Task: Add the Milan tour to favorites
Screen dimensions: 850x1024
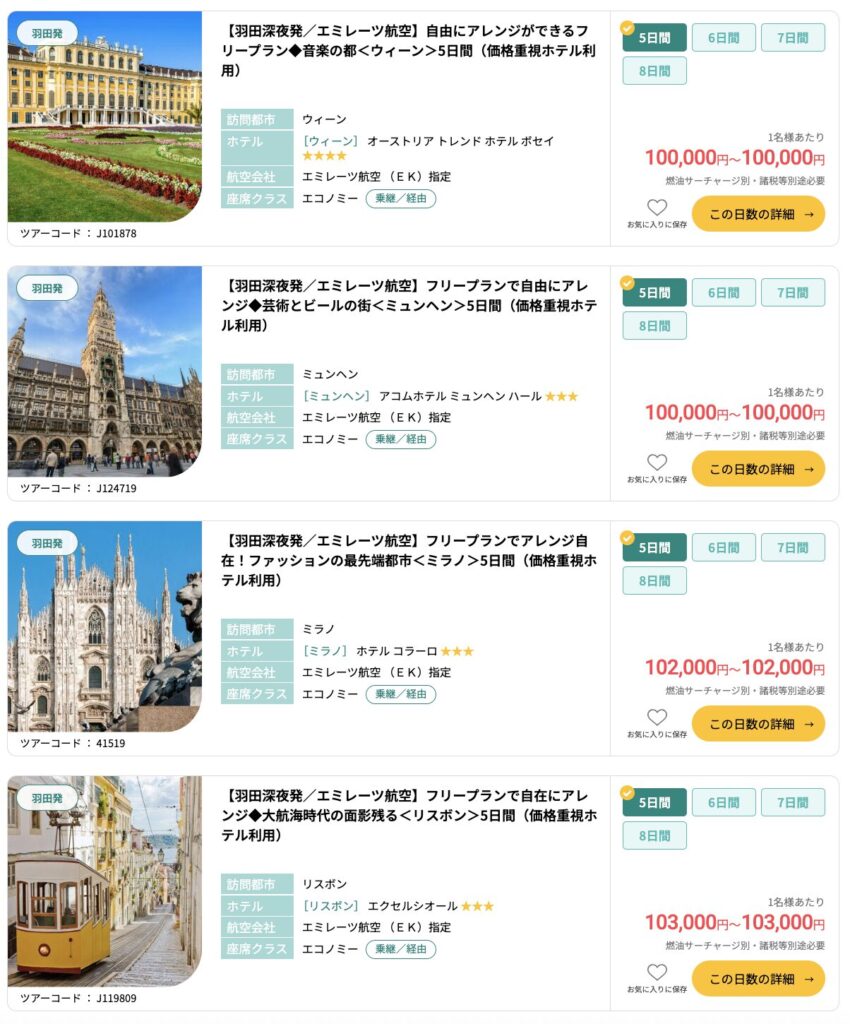Action: (x=657, y=718)
